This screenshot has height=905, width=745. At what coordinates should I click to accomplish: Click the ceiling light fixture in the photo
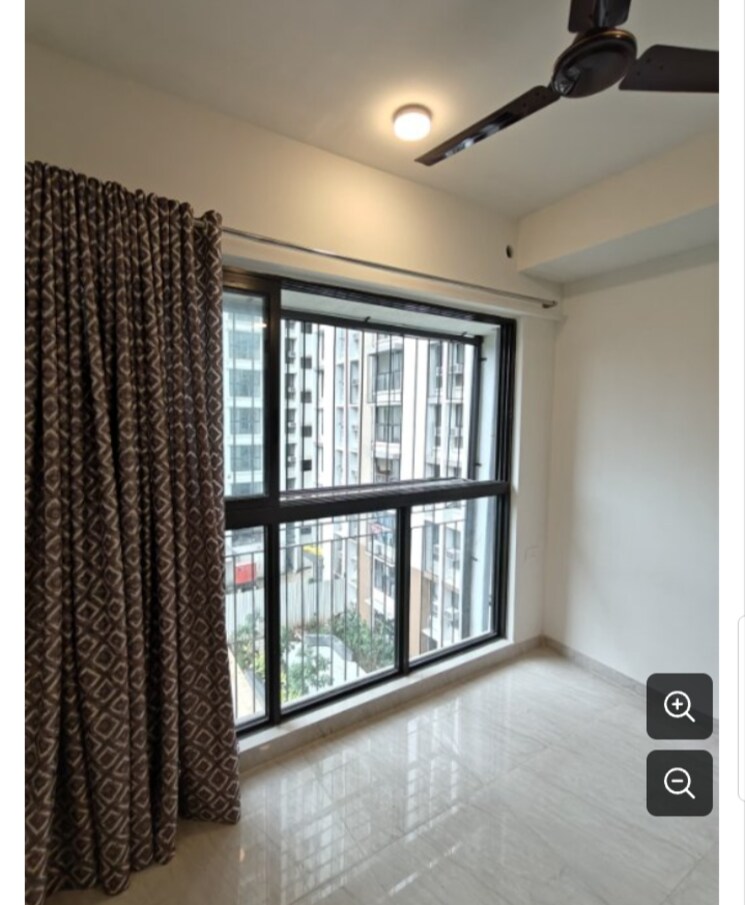coord(412,120)
